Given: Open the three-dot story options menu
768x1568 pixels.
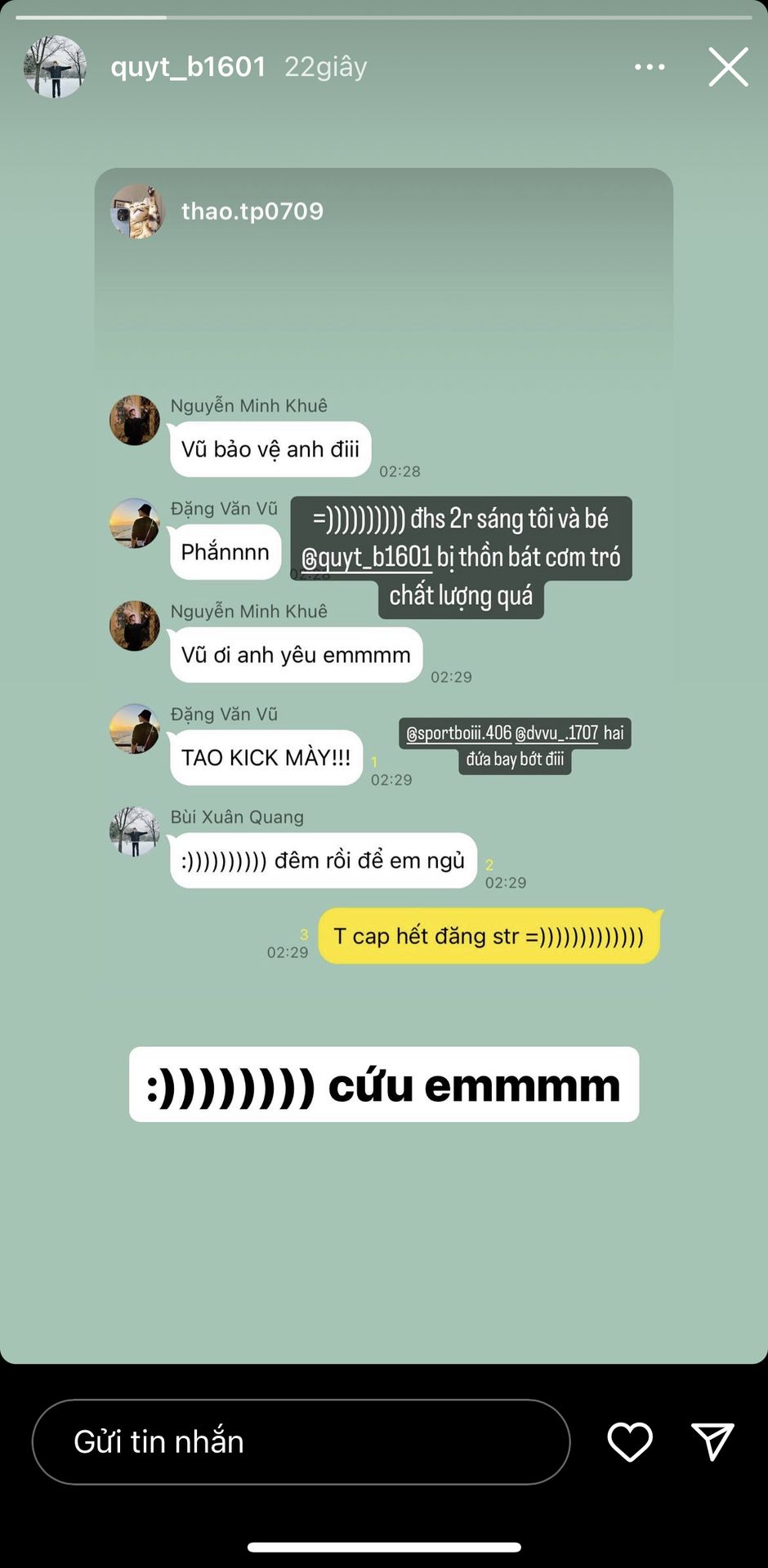Looking at the screenshot, I should (x=650, y=67).
